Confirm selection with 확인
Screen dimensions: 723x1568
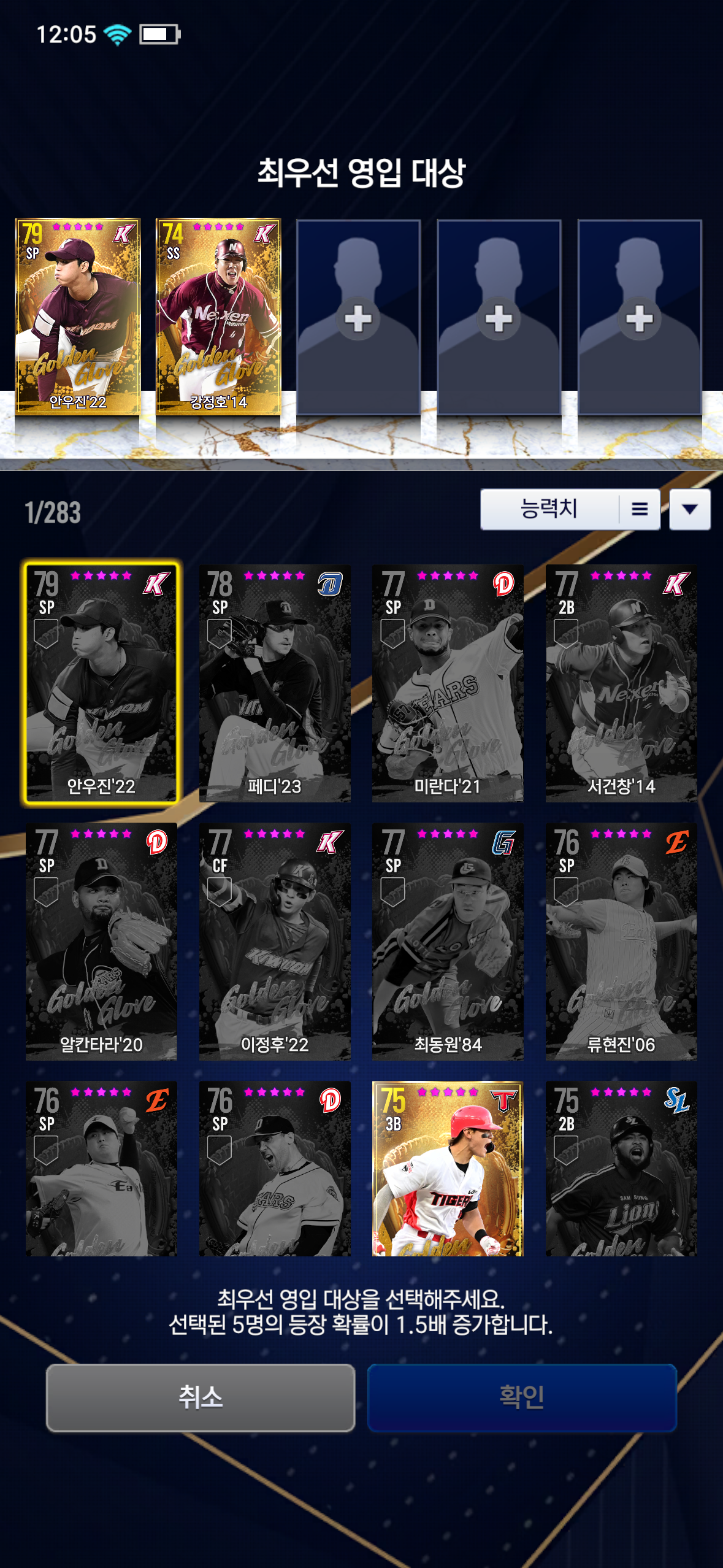(522, 1397)
